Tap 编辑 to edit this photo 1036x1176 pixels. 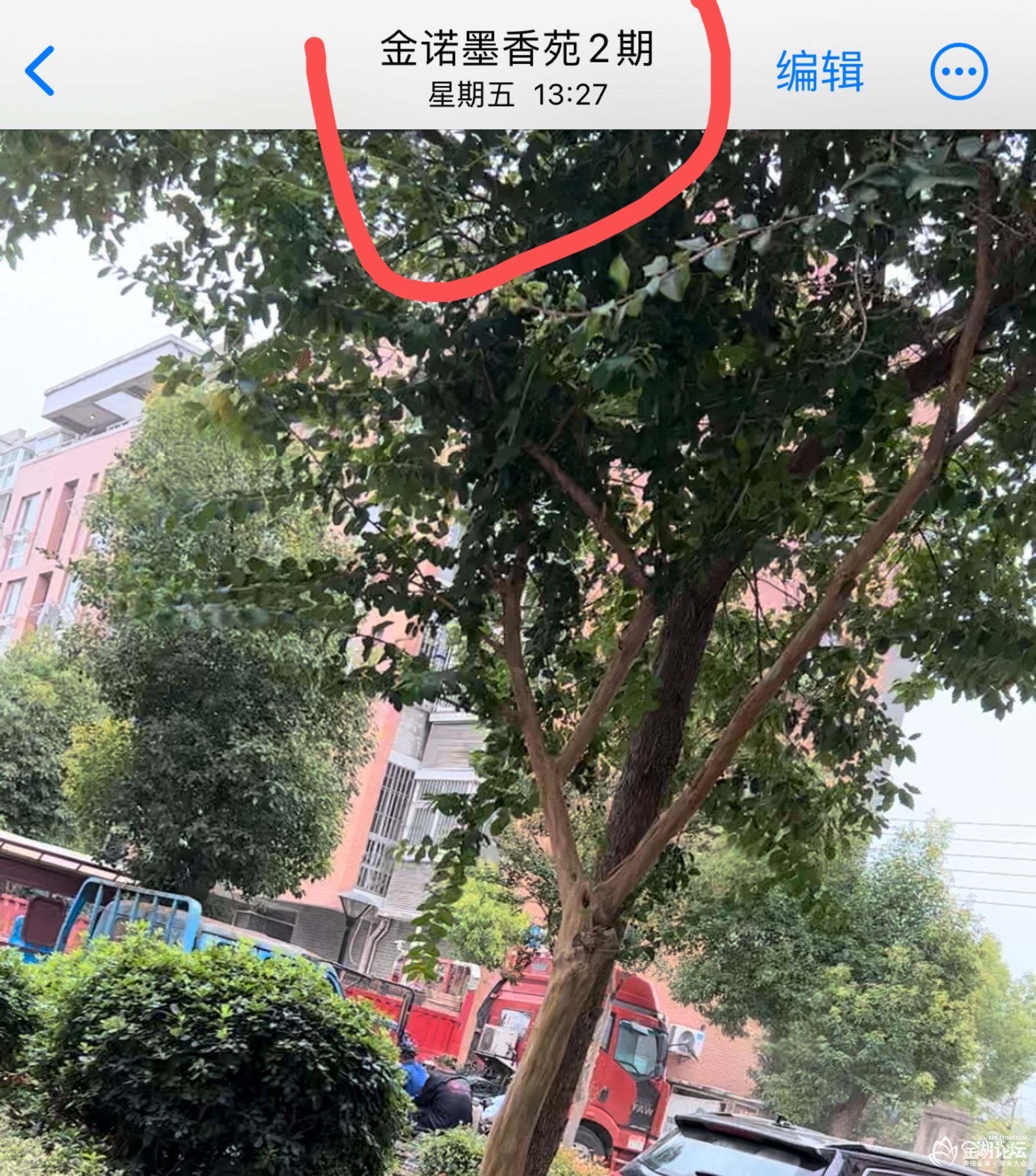point(819,71)
